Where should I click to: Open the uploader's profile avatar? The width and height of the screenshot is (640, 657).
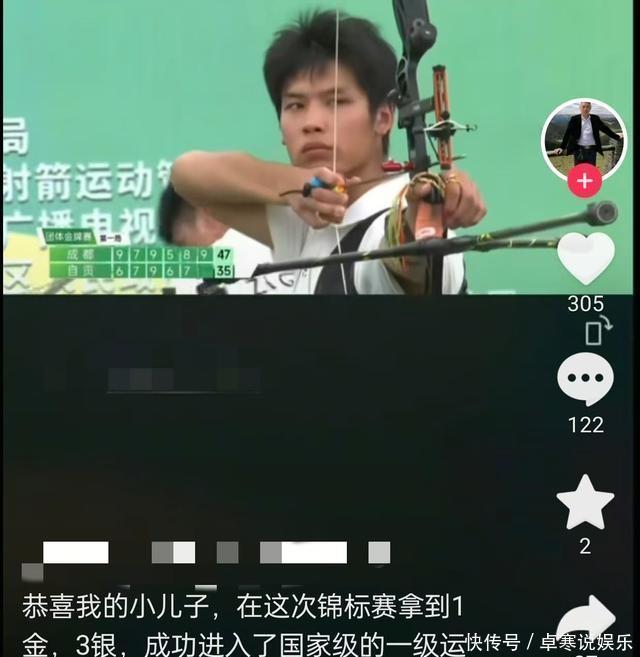[584, 138]
